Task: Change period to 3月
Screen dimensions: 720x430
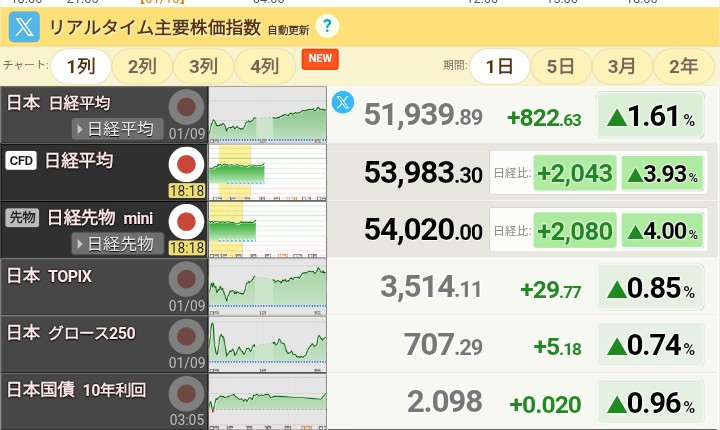Action: click(621, 67)
